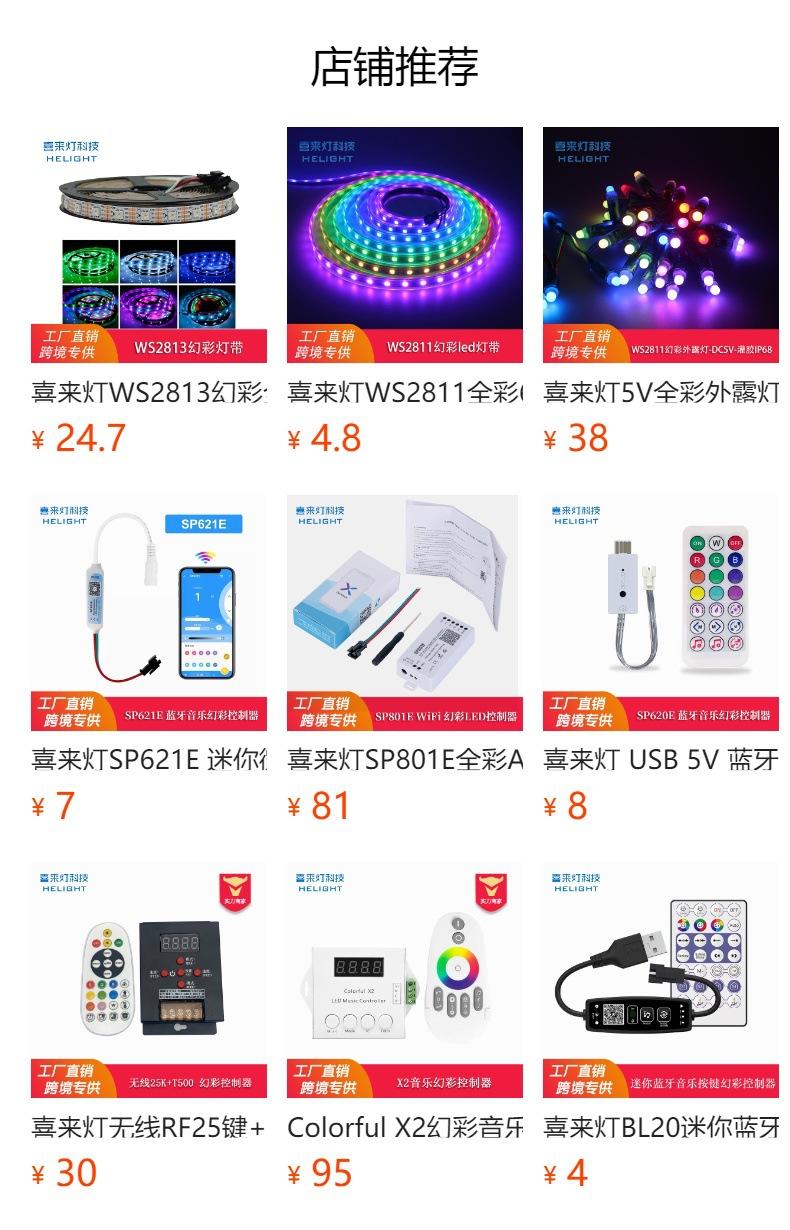The image size is (790, 1230).
Task: View the 喜来灯 USB 5V 蓝牙 controller
Action: [660, 612]
